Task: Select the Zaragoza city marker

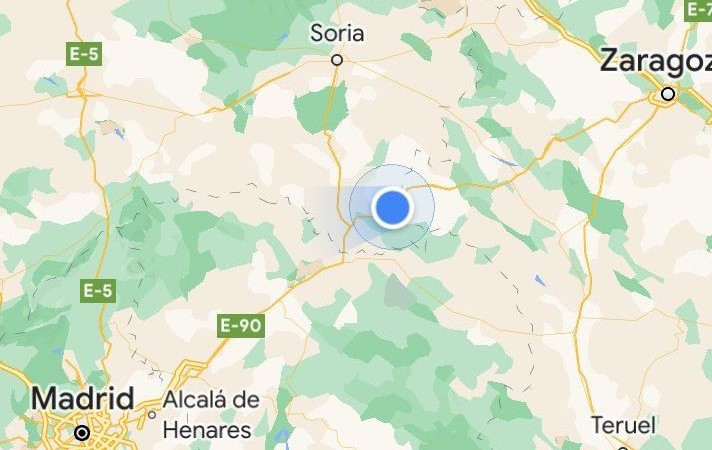Action: [x=668, y=94]
